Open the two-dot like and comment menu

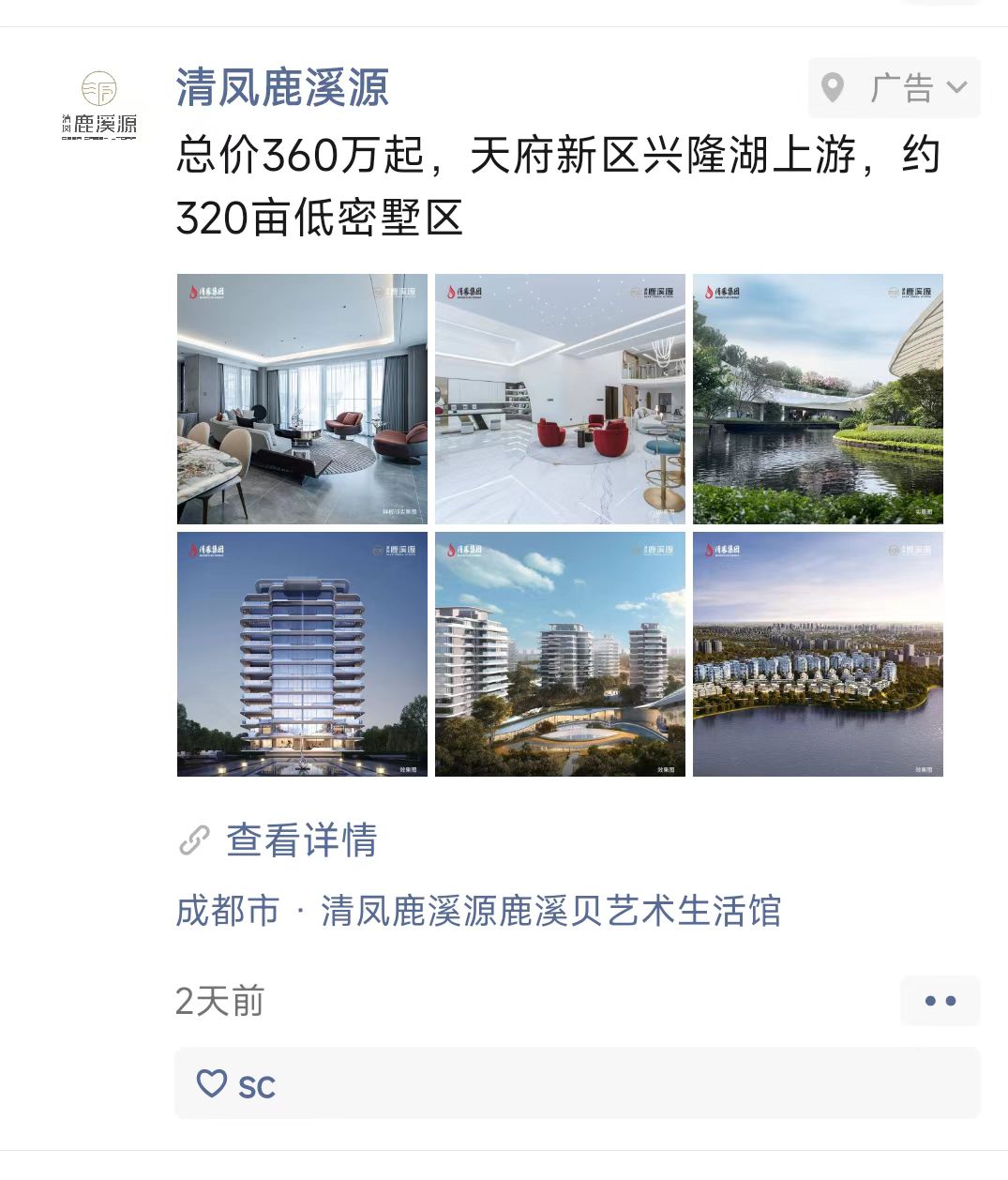[940, 1001]
